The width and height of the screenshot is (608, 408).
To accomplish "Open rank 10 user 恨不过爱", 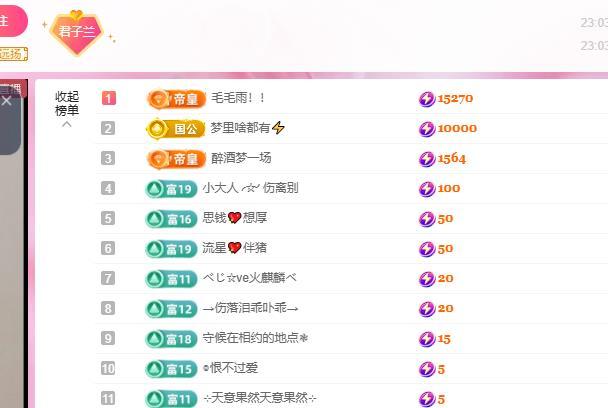I will coord(230,368).
